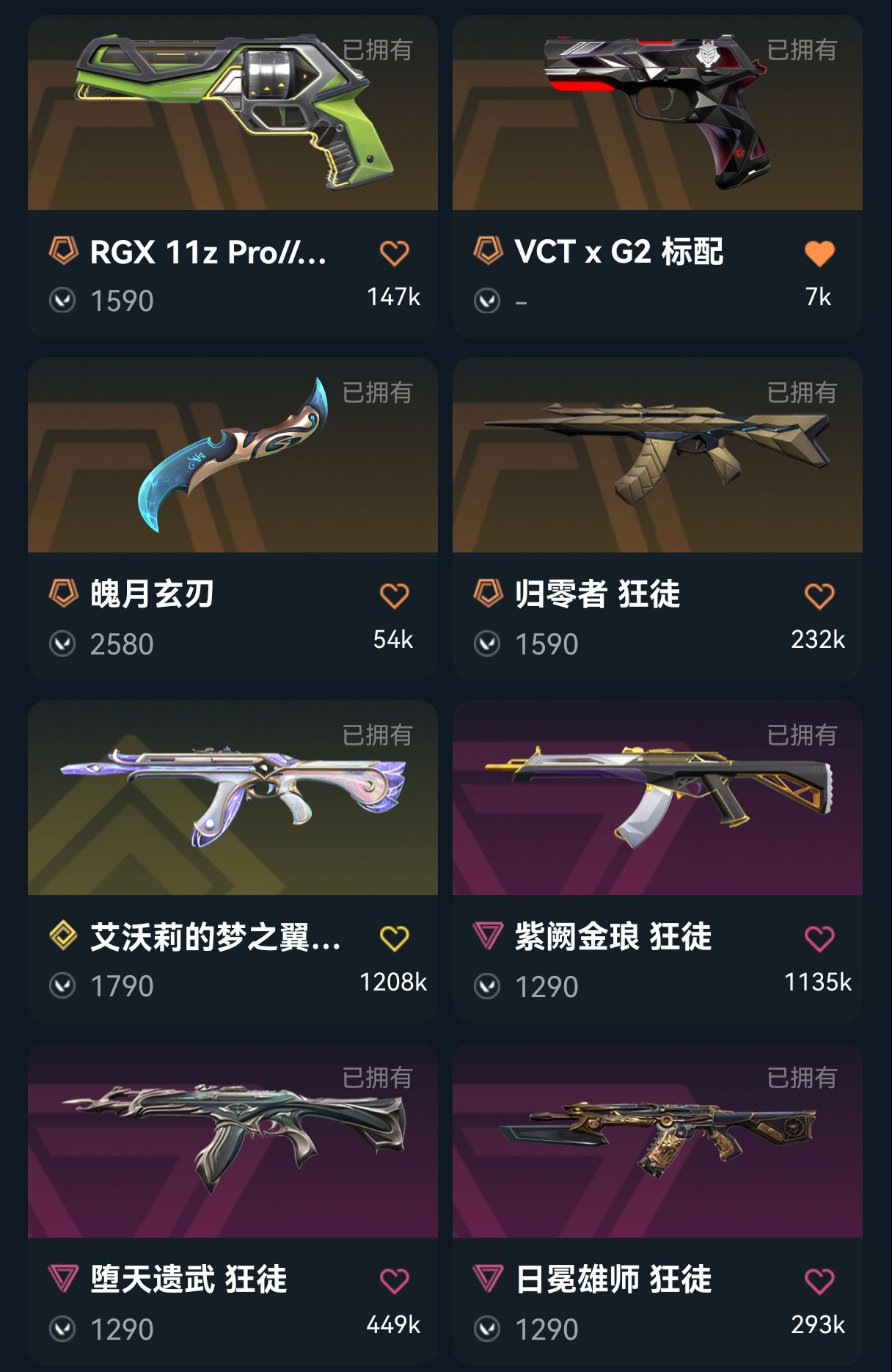
Task: Like the 紫阙金琅 狂徒 skin
Action: coord(819,938)
